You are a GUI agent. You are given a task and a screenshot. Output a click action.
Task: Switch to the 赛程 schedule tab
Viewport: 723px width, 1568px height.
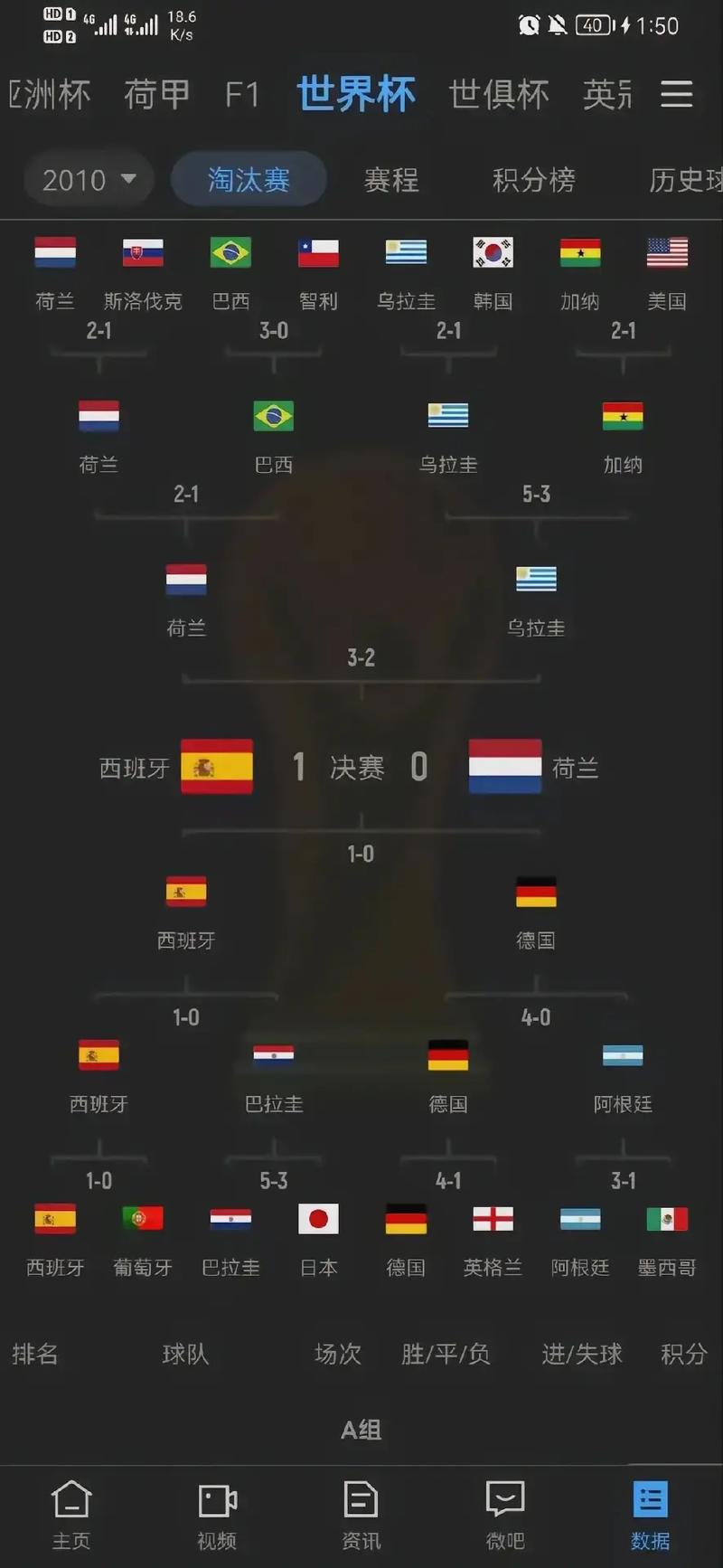tap(391, 180)
